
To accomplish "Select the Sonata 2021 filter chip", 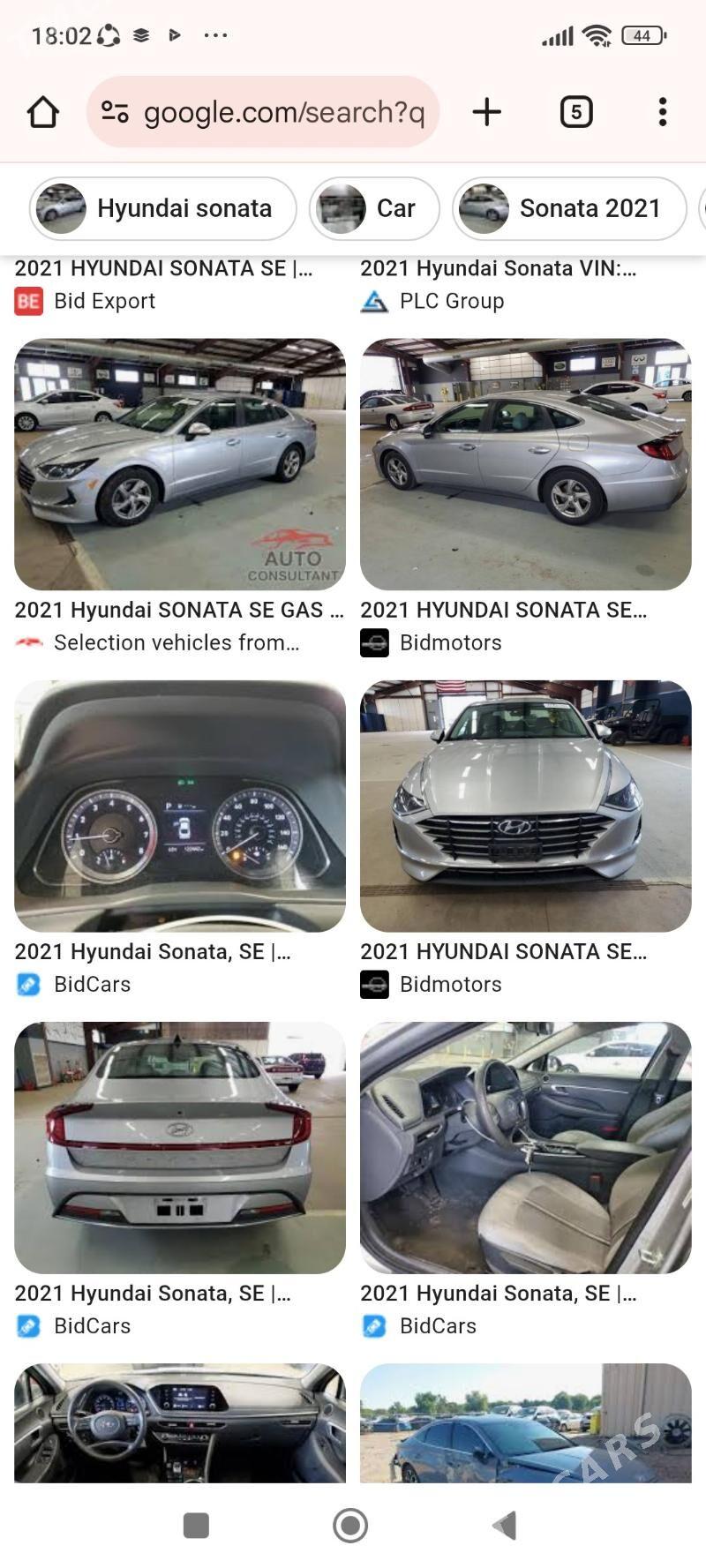I will (x=568, y=208).
